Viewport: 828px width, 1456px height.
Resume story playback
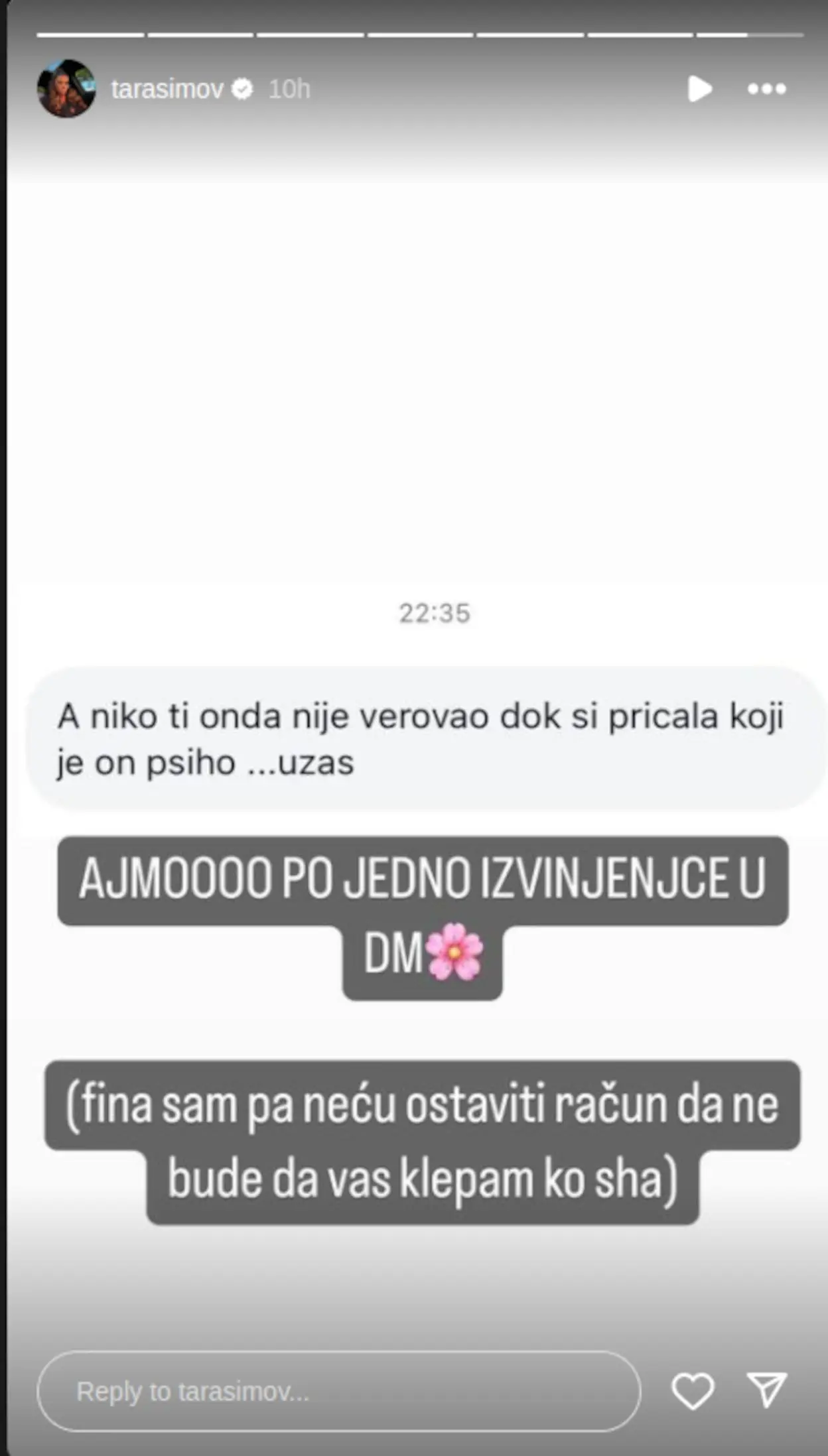point(699,89)
